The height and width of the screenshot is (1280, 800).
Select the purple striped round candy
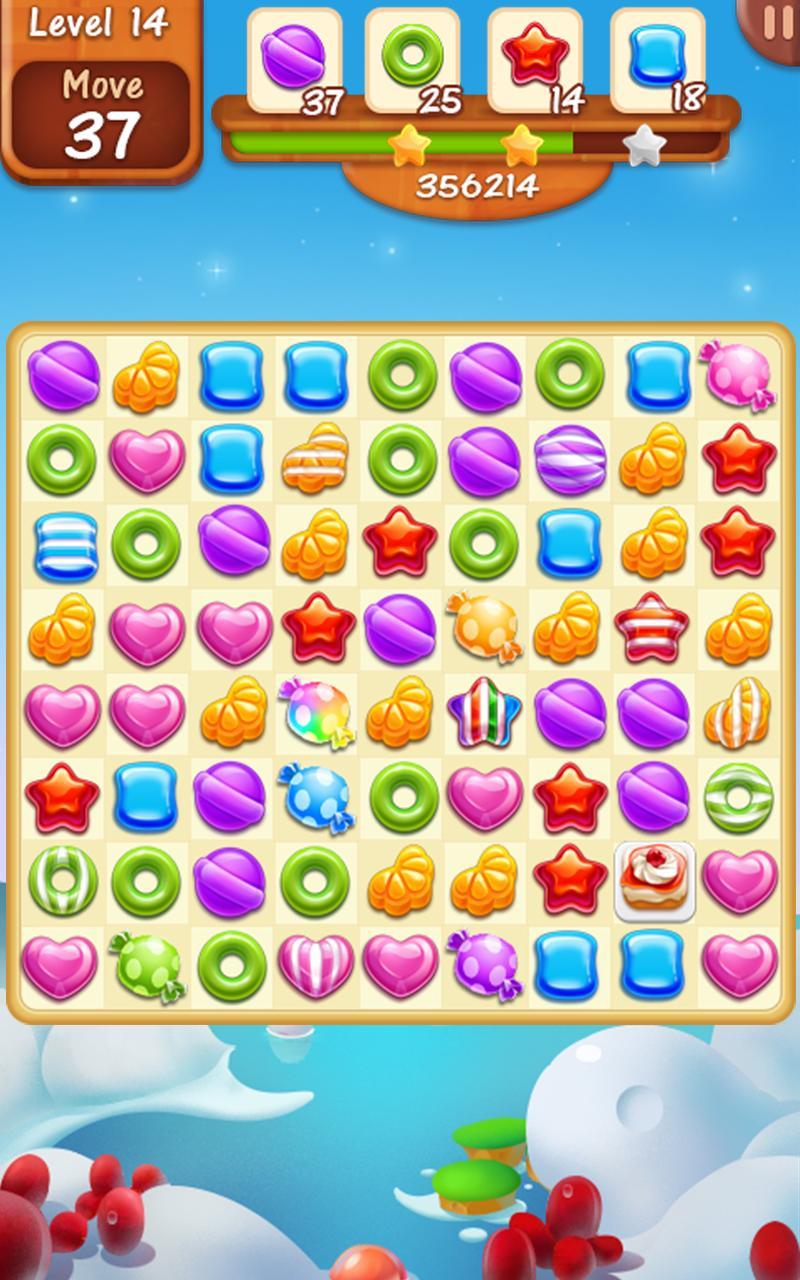click(x=569, y=460)
